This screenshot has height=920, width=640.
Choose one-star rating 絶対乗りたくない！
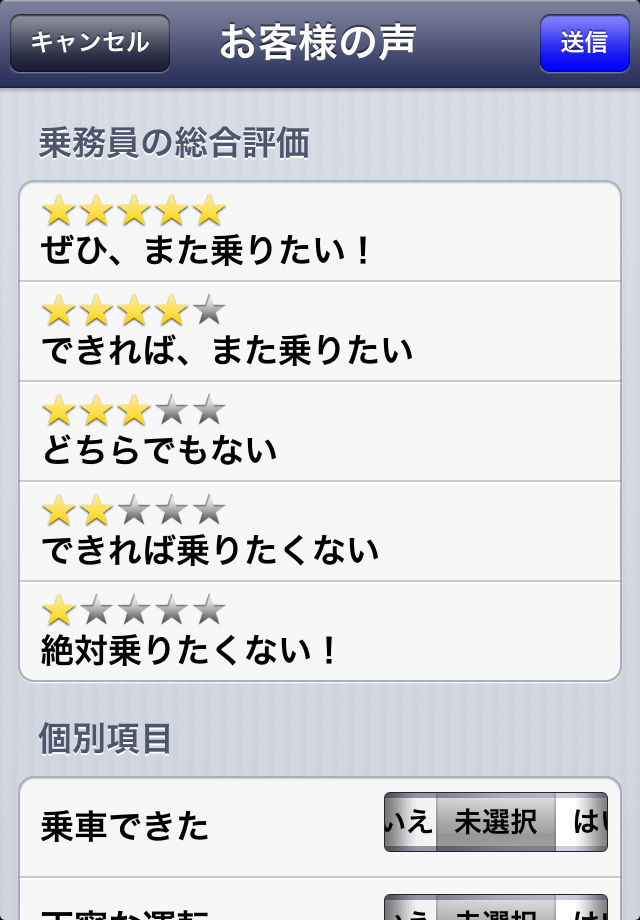[x=320, y=631]
